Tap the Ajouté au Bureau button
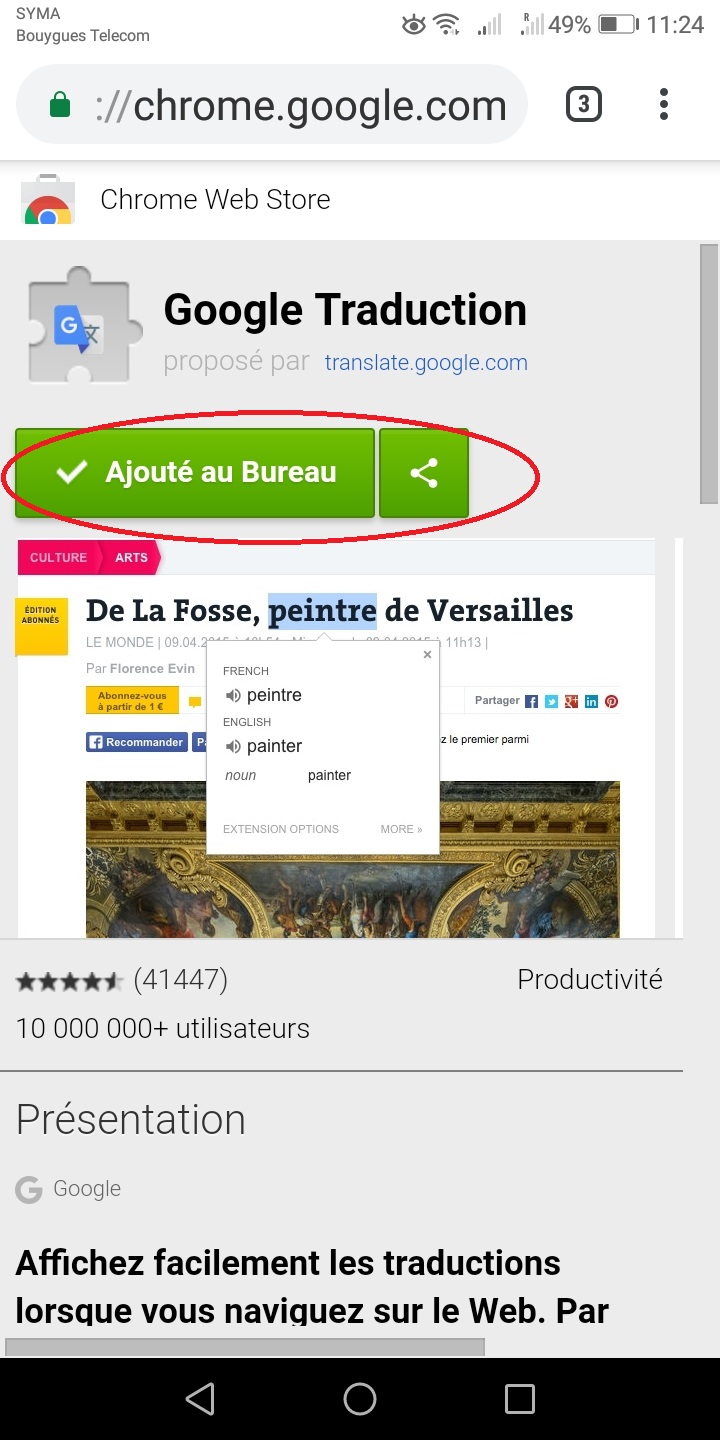Image resolution: width=720 pixels, height=1440 pixels. pyautogui.click(x=195, y=473)
